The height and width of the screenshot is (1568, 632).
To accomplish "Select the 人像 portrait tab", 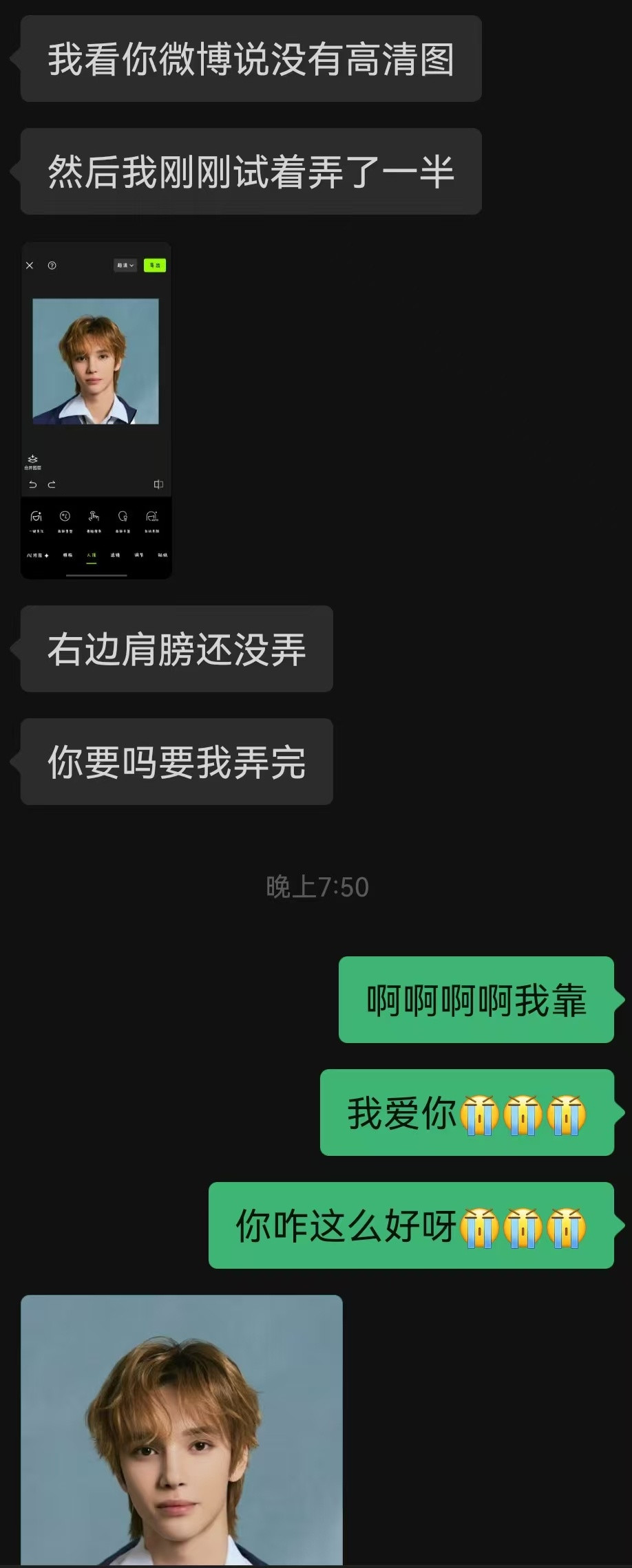I will tap(92, 555).
